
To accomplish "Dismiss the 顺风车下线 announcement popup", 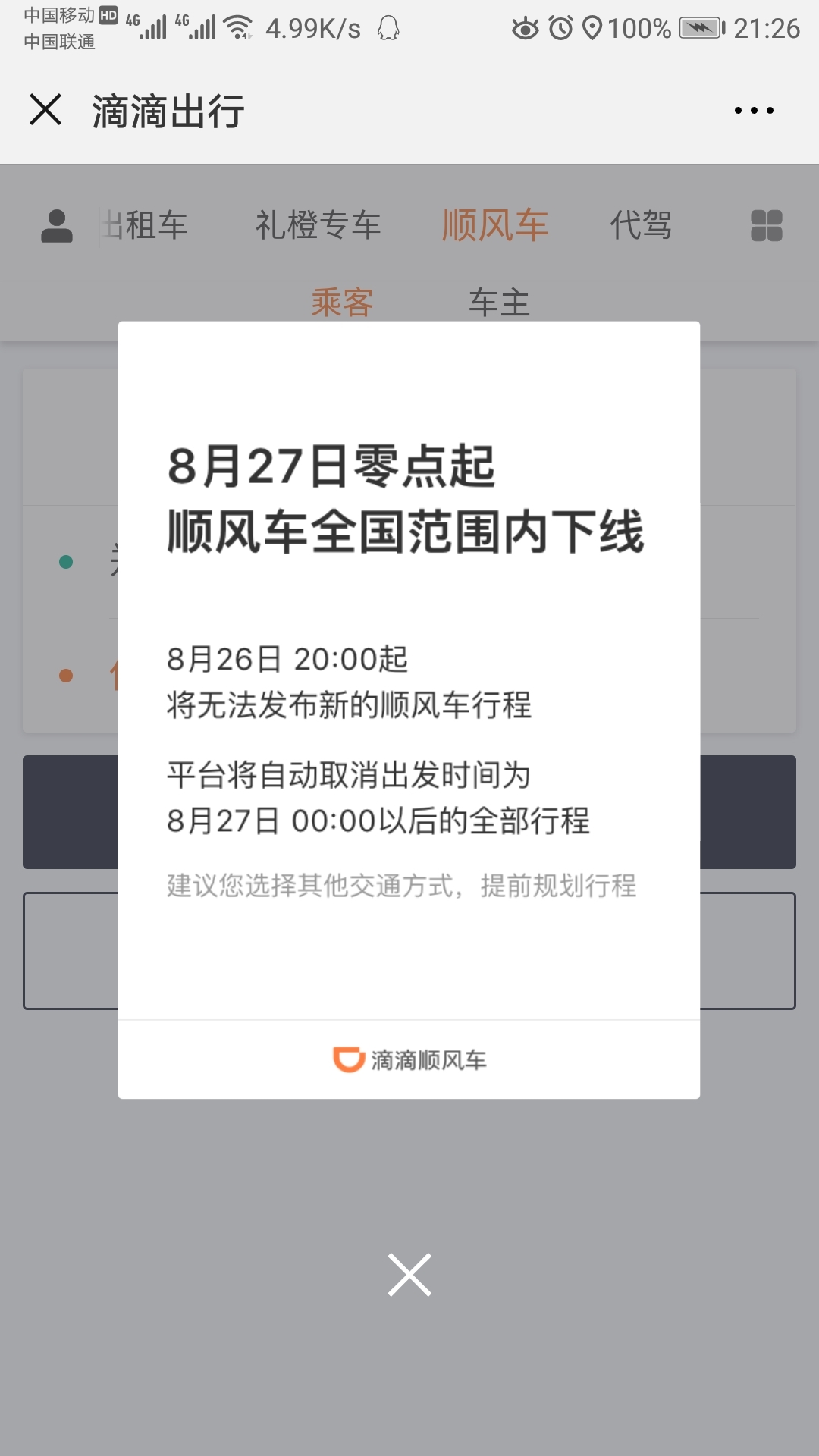I will [409, 1275].
